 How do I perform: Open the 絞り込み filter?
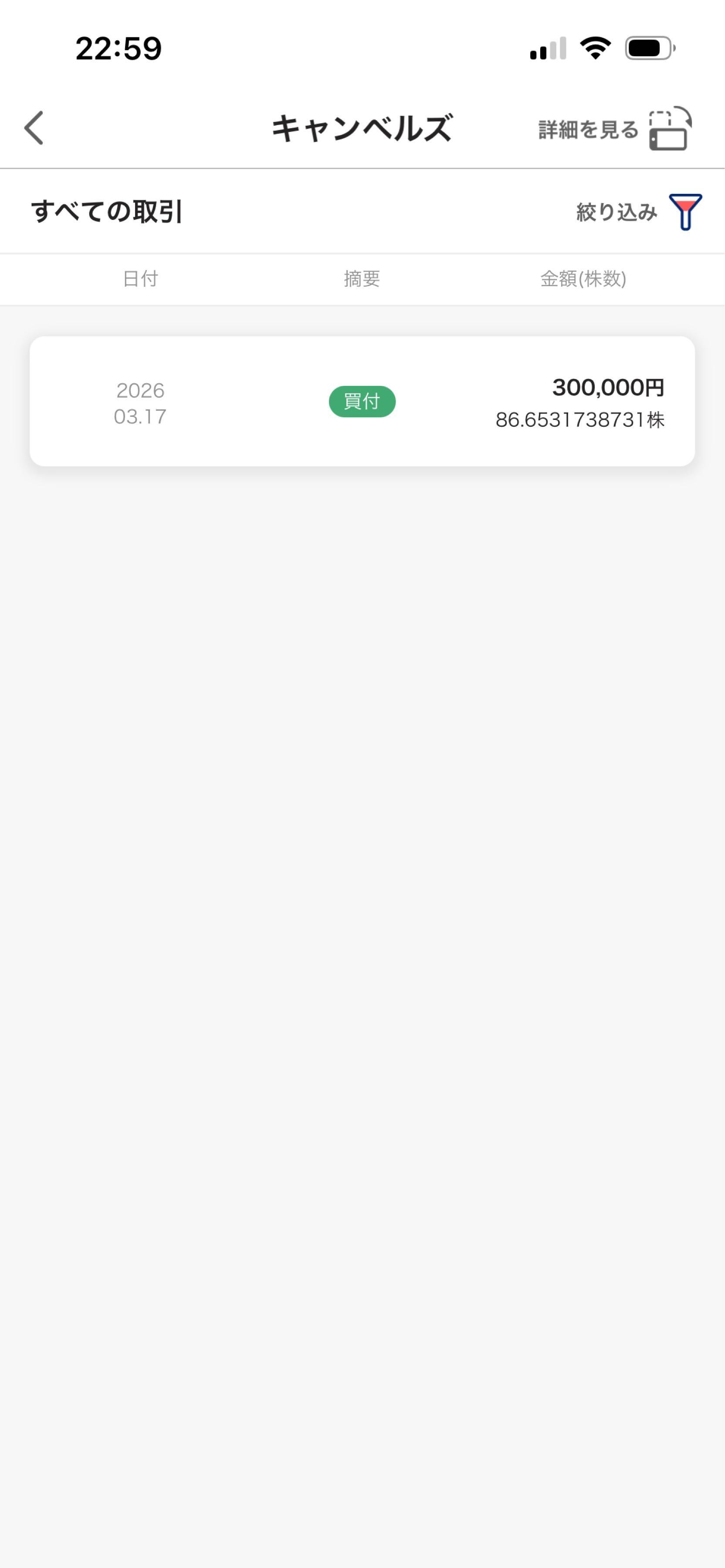(639, 212)
